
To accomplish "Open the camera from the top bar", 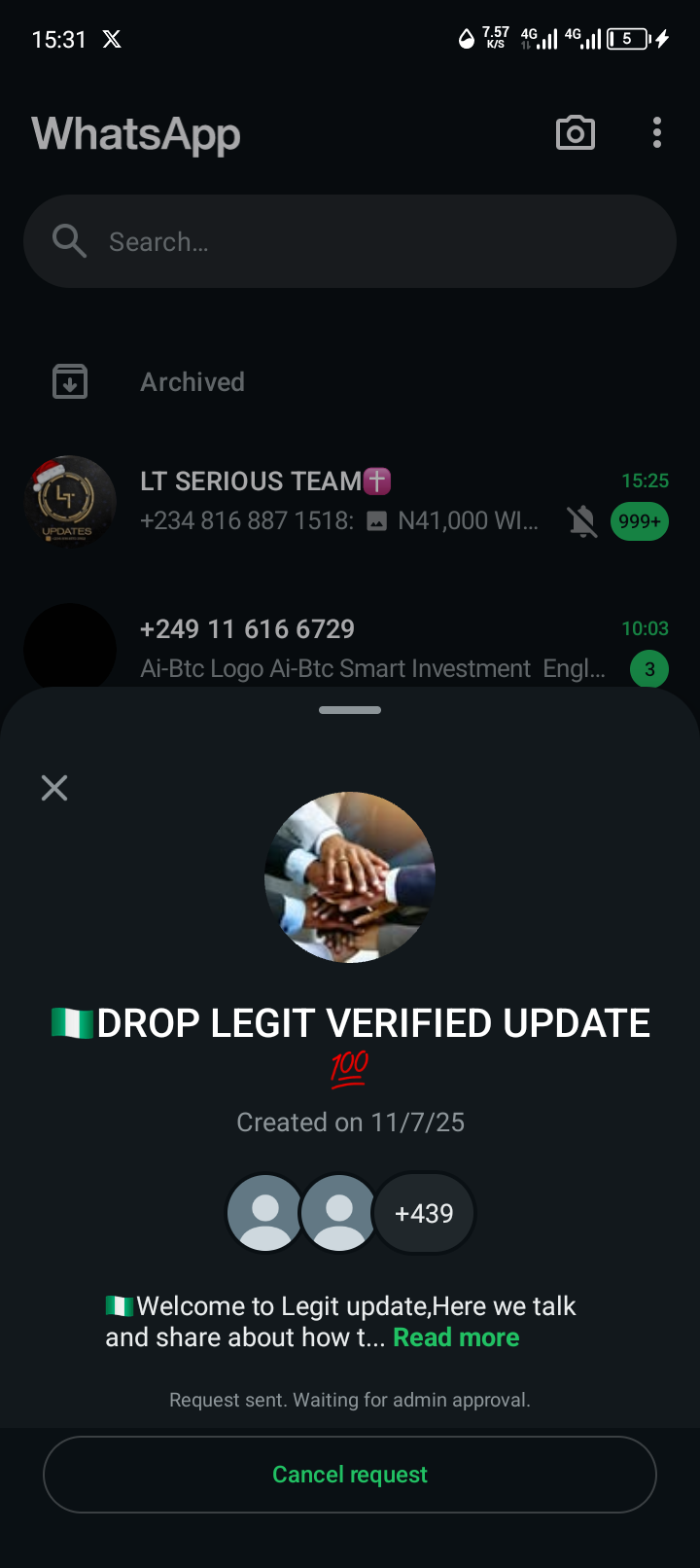I will point(575,133).
